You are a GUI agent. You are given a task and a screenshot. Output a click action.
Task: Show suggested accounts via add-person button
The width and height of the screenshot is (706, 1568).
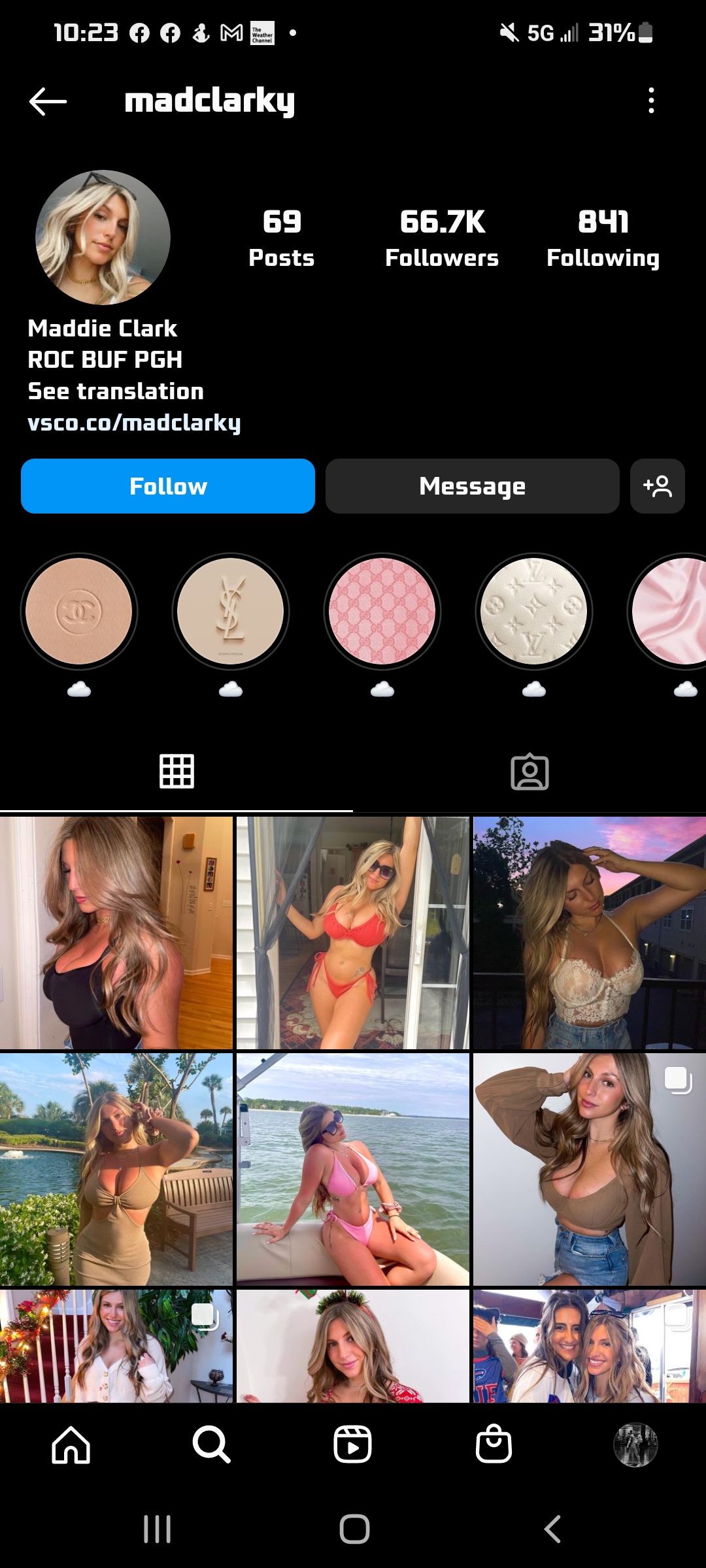[x=657, y=486]
